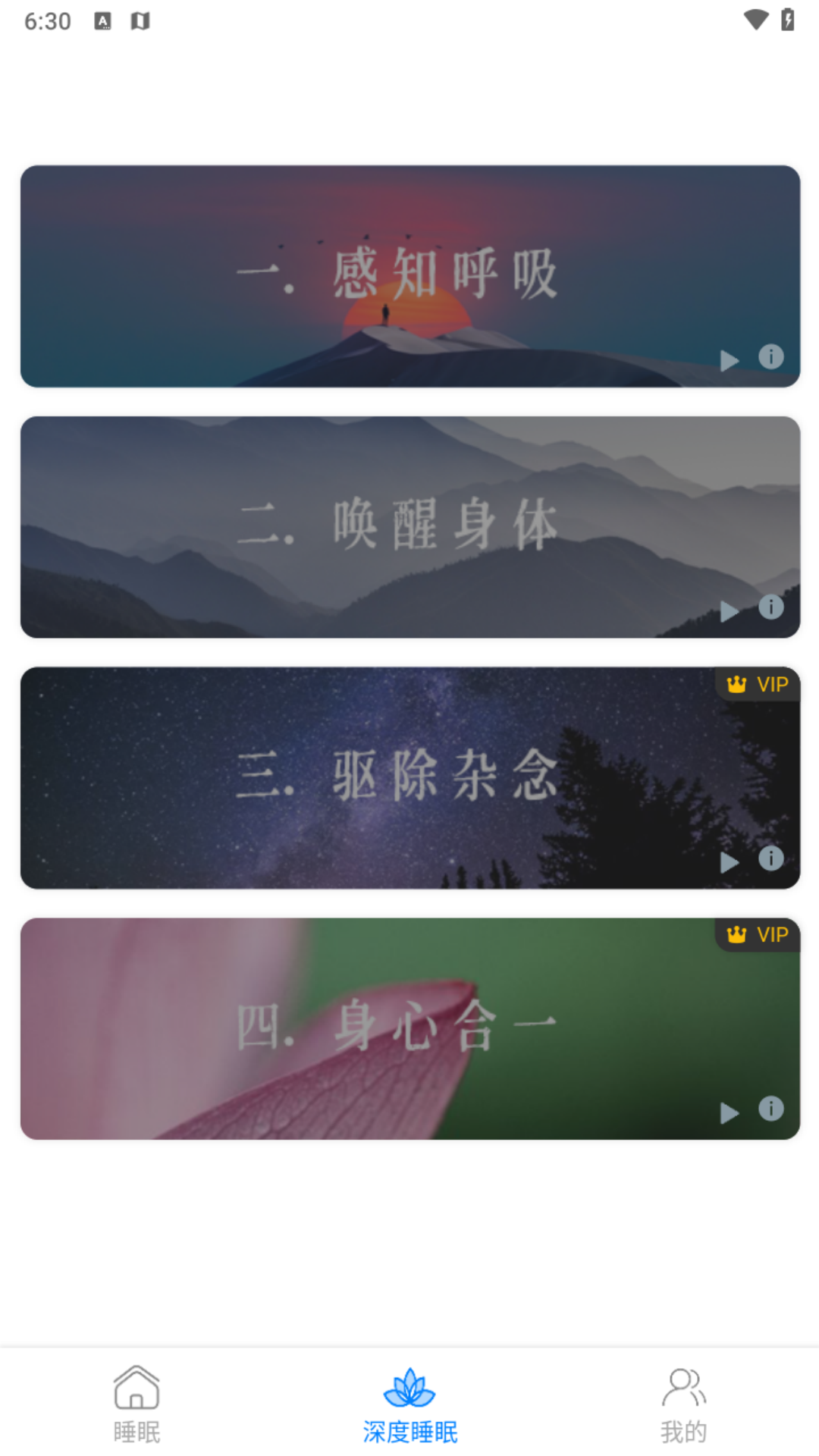Viewport: 819px width, 1456px height.
Task: Switch to the 睡眠 tab
Action: [136, 1404]
